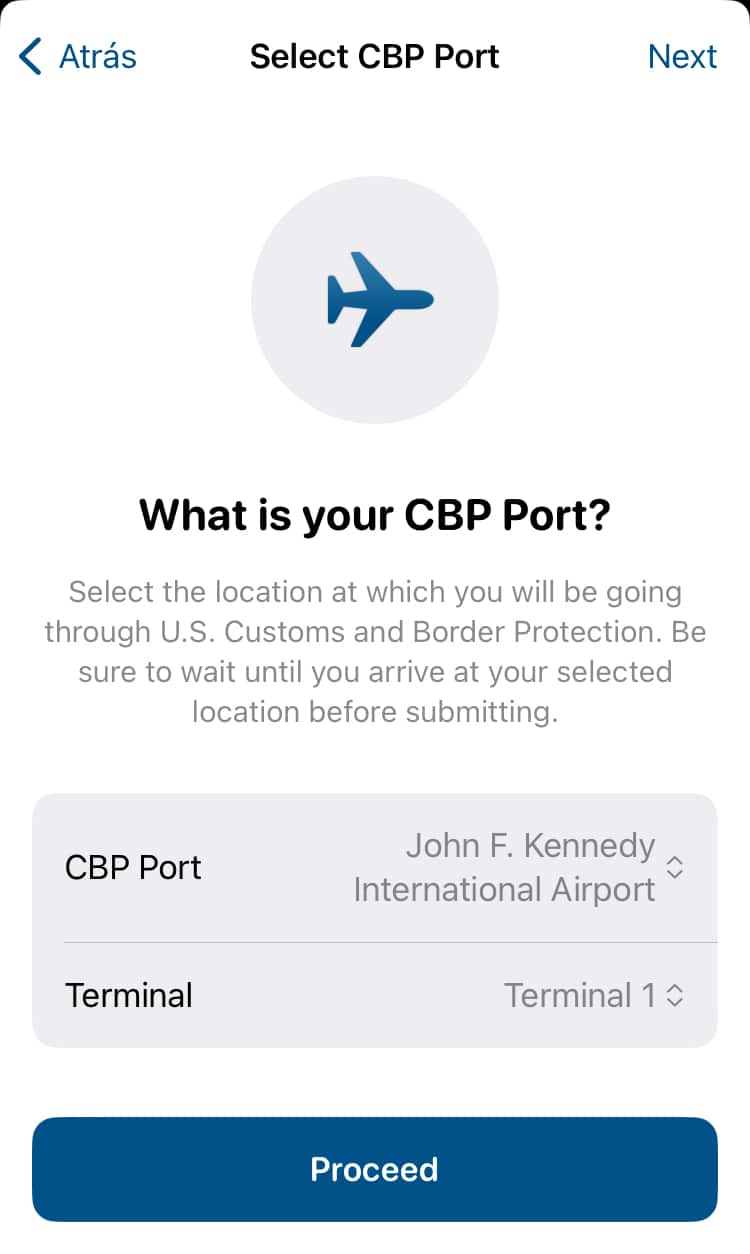Image resolution: width=750 pixels, height=1254 pixels.
Task: Tap the Select CBP Port title
Action: pos(375,56)
